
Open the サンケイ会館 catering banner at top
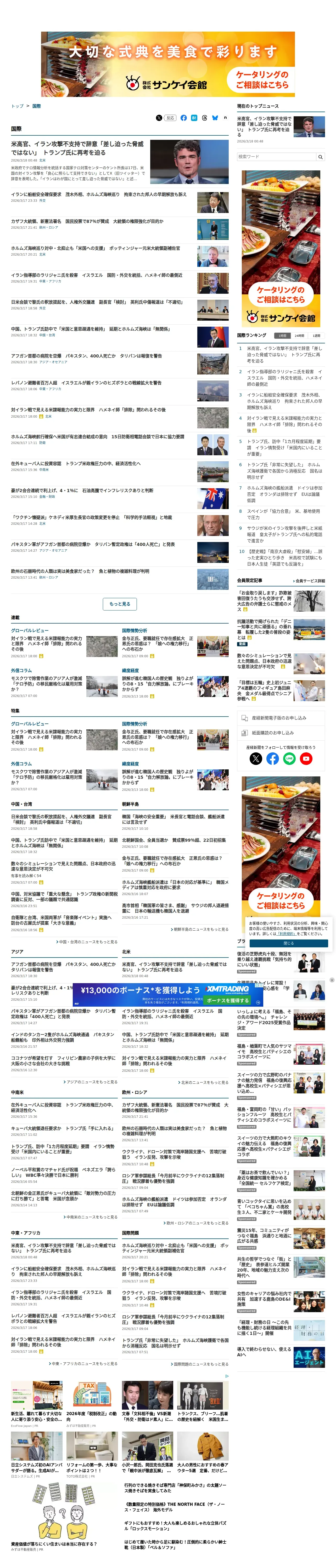tap(168, 65)
